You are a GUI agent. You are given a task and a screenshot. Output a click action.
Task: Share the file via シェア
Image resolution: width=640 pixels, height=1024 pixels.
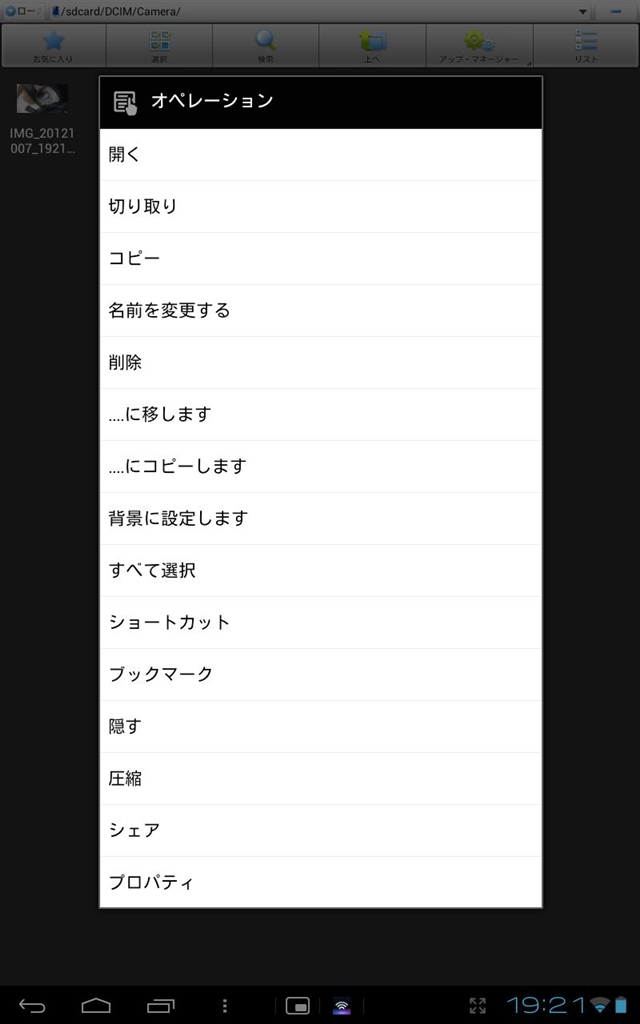coord(320,831)
